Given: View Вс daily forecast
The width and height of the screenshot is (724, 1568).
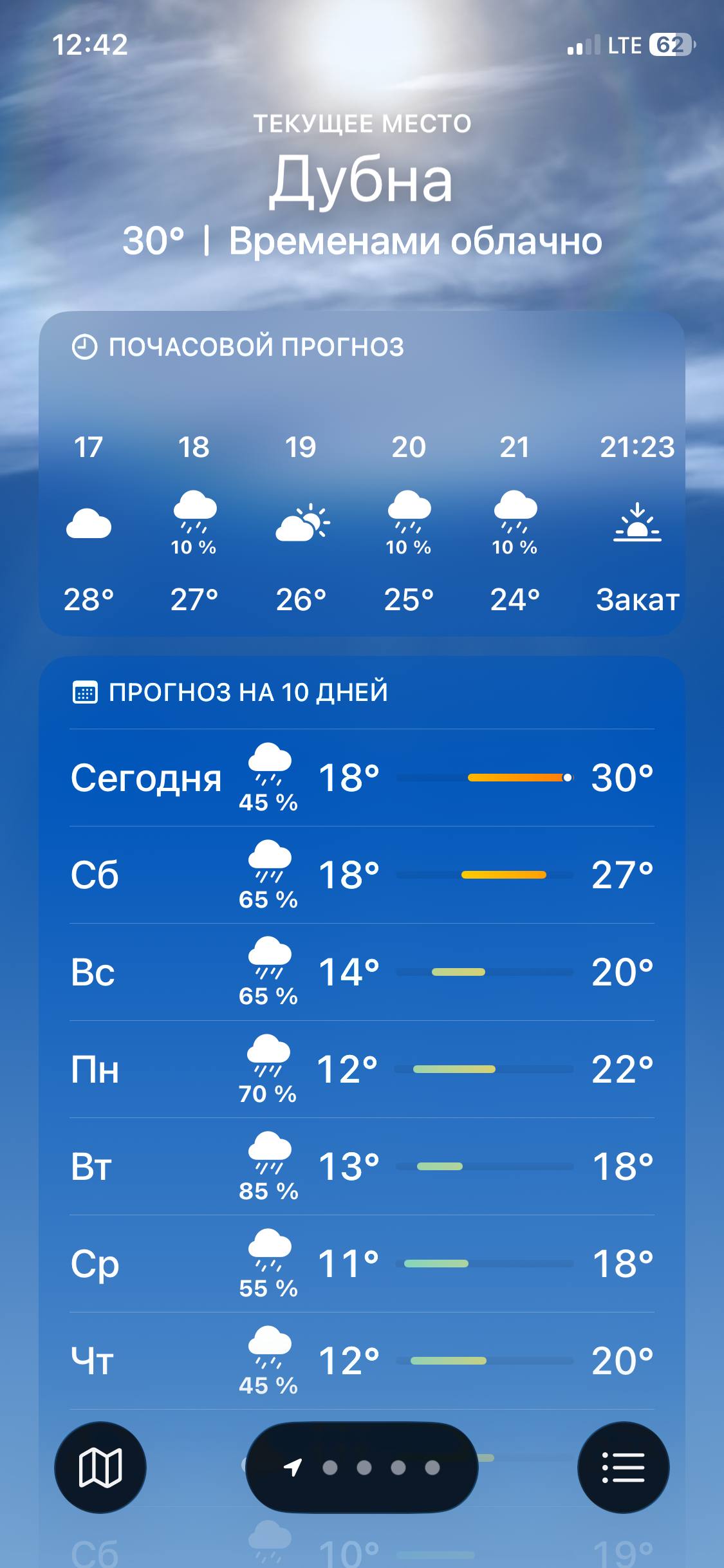Looking at the screenshot, I should 362,972.
